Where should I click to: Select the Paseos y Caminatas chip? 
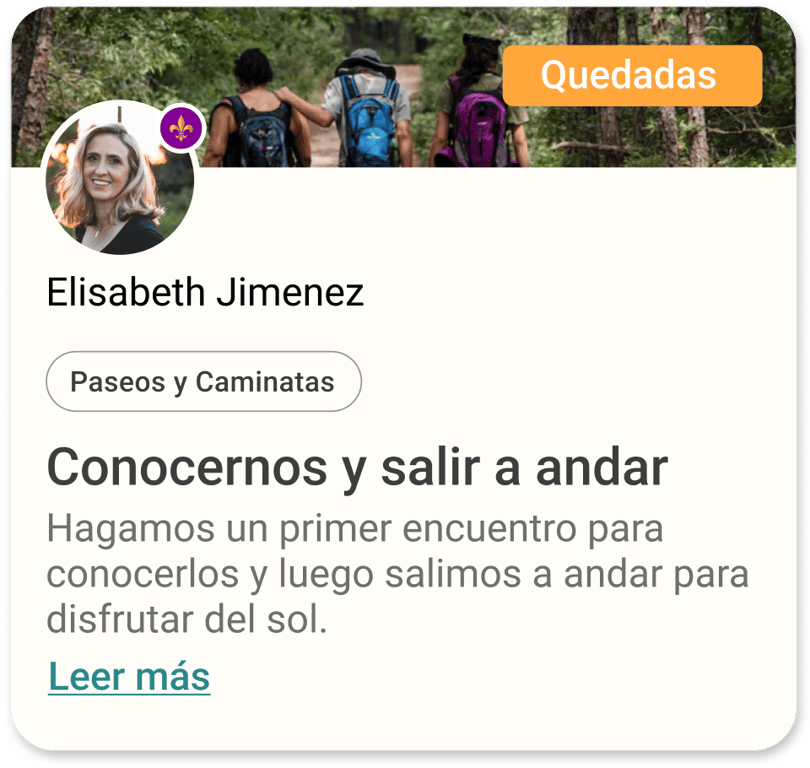[x=203, y=382]
